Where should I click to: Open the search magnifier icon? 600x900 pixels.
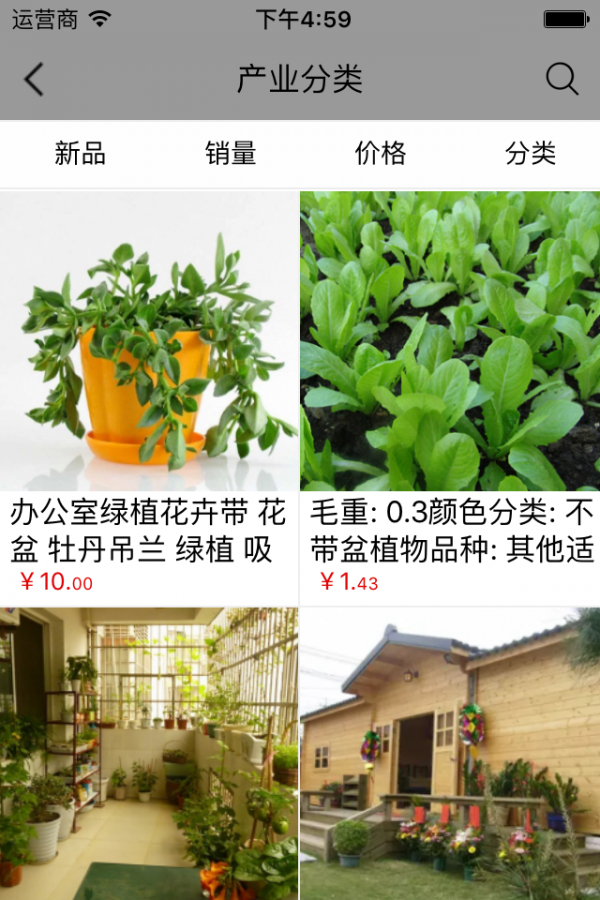562,80
